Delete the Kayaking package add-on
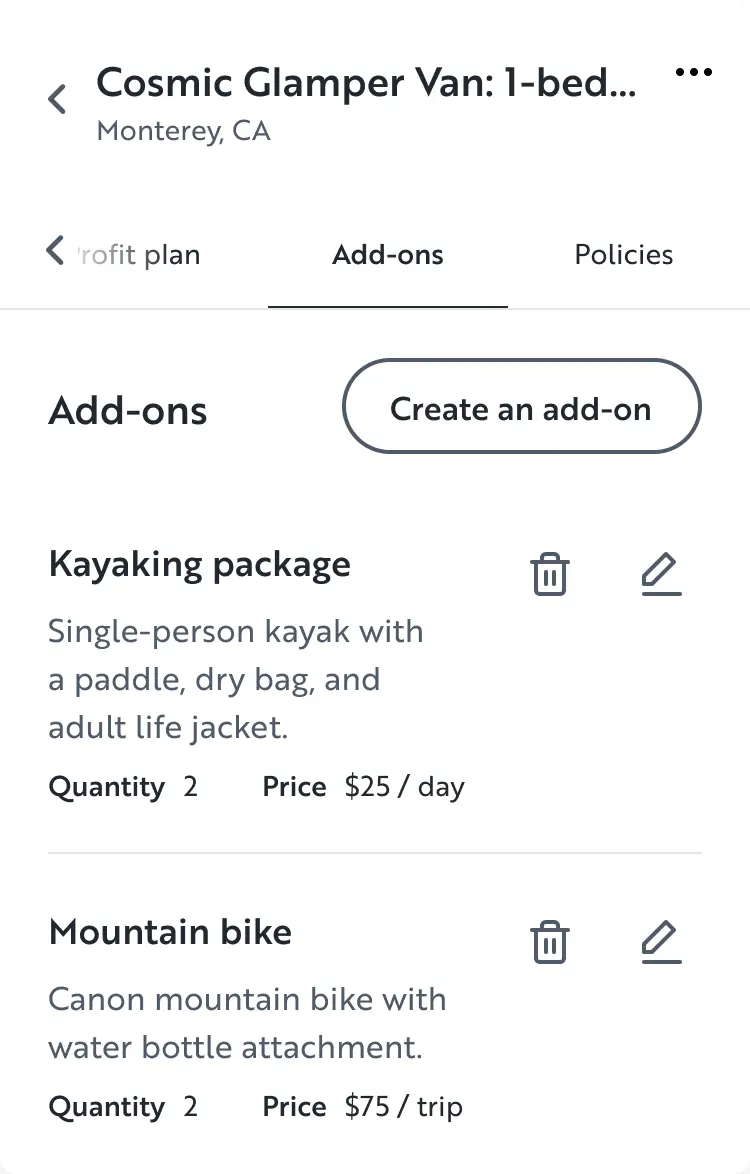The width and height of the screenshot is (750, 1174). tap(549, 573)
